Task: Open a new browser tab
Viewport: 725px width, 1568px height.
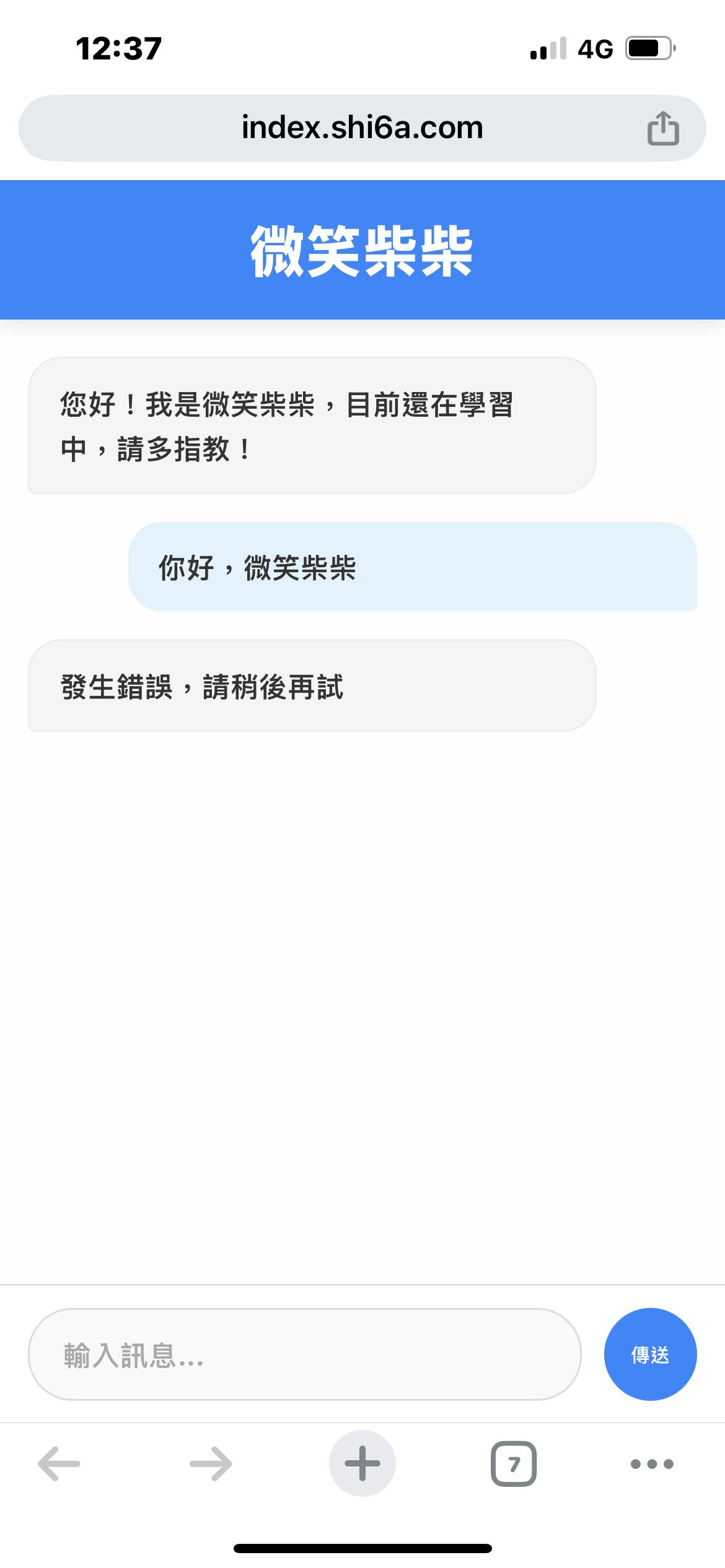Action: (x=362, y=1464)
